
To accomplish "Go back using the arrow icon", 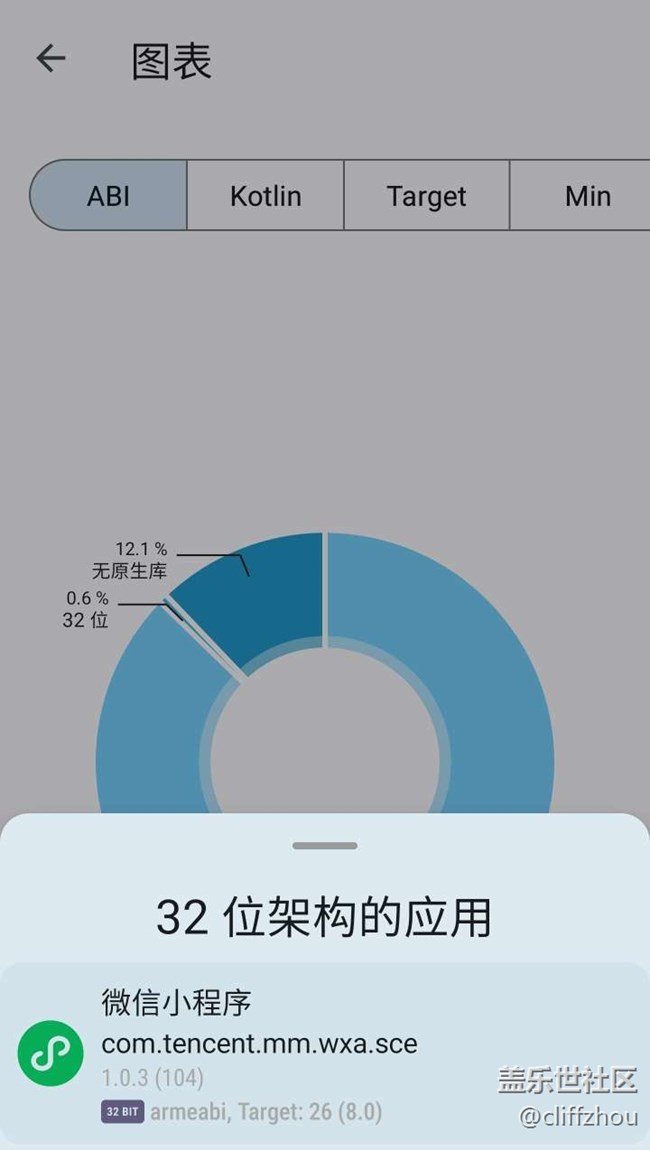I will 51,59.
